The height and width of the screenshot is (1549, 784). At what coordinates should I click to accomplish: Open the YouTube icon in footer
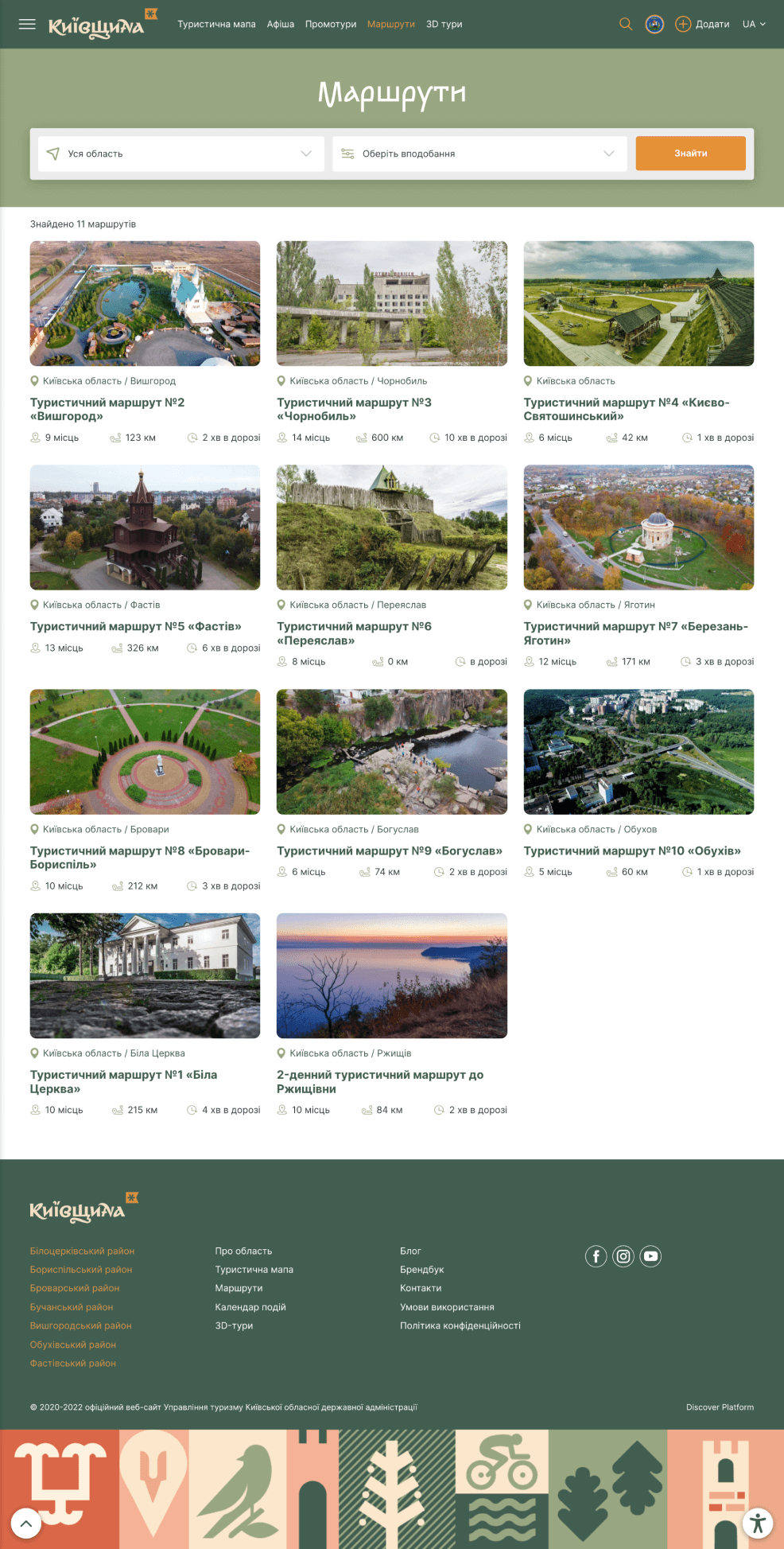click(x=650, y=1256)
